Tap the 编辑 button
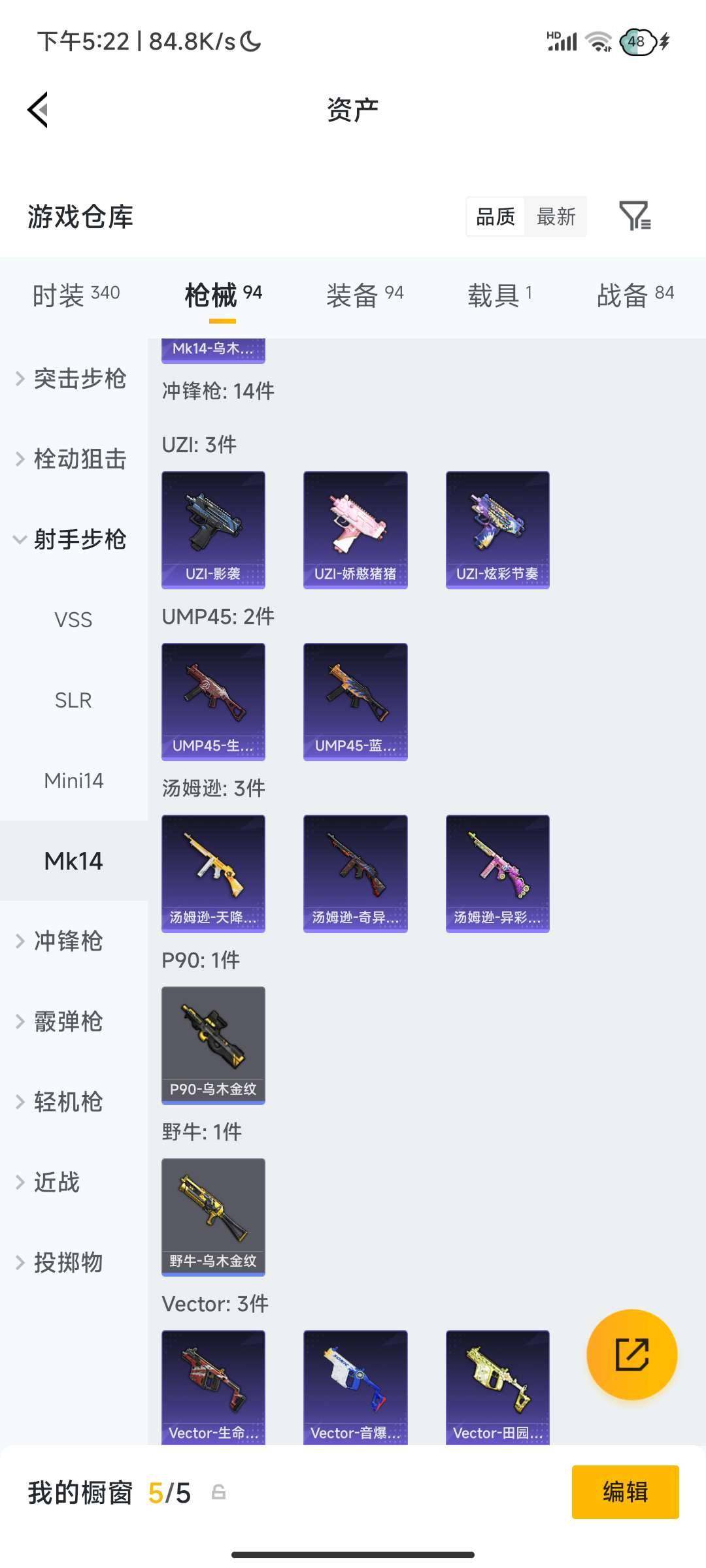This screenshot has width=706, height=1568. pos(625,1492)
